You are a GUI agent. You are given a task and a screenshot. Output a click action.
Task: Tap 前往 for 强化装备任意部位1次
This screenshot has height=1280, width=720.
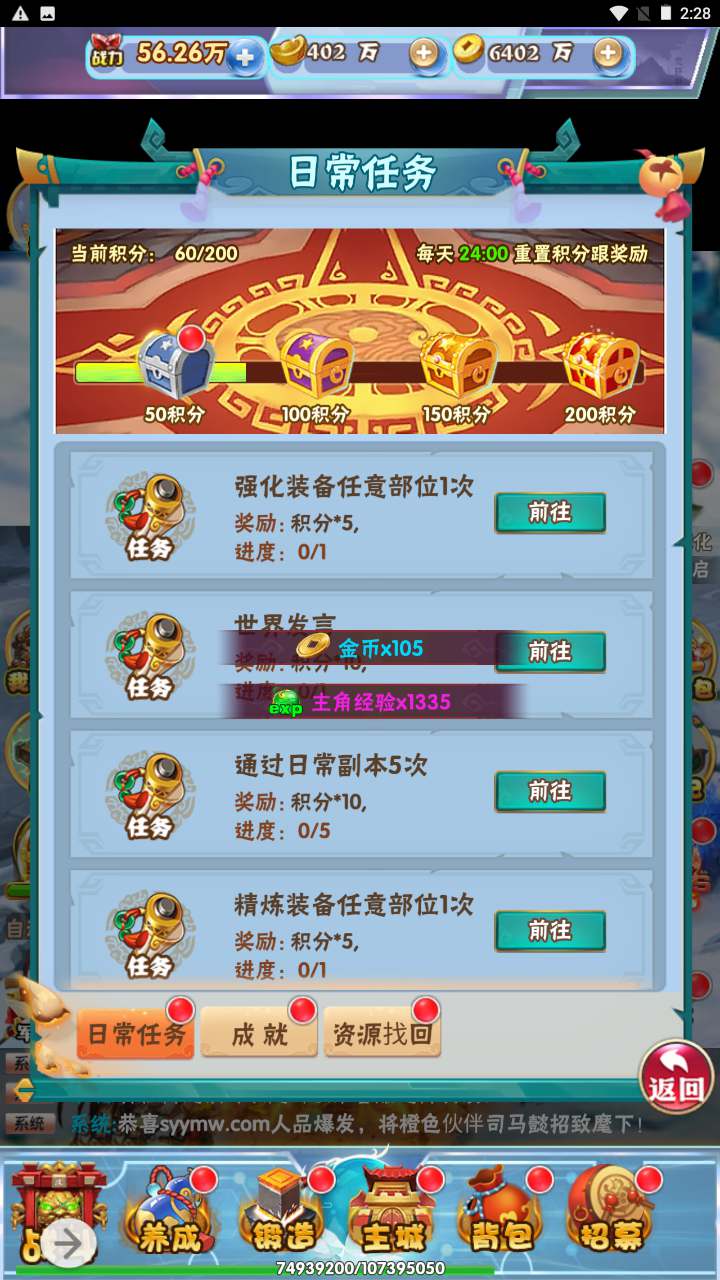(550, 513)
